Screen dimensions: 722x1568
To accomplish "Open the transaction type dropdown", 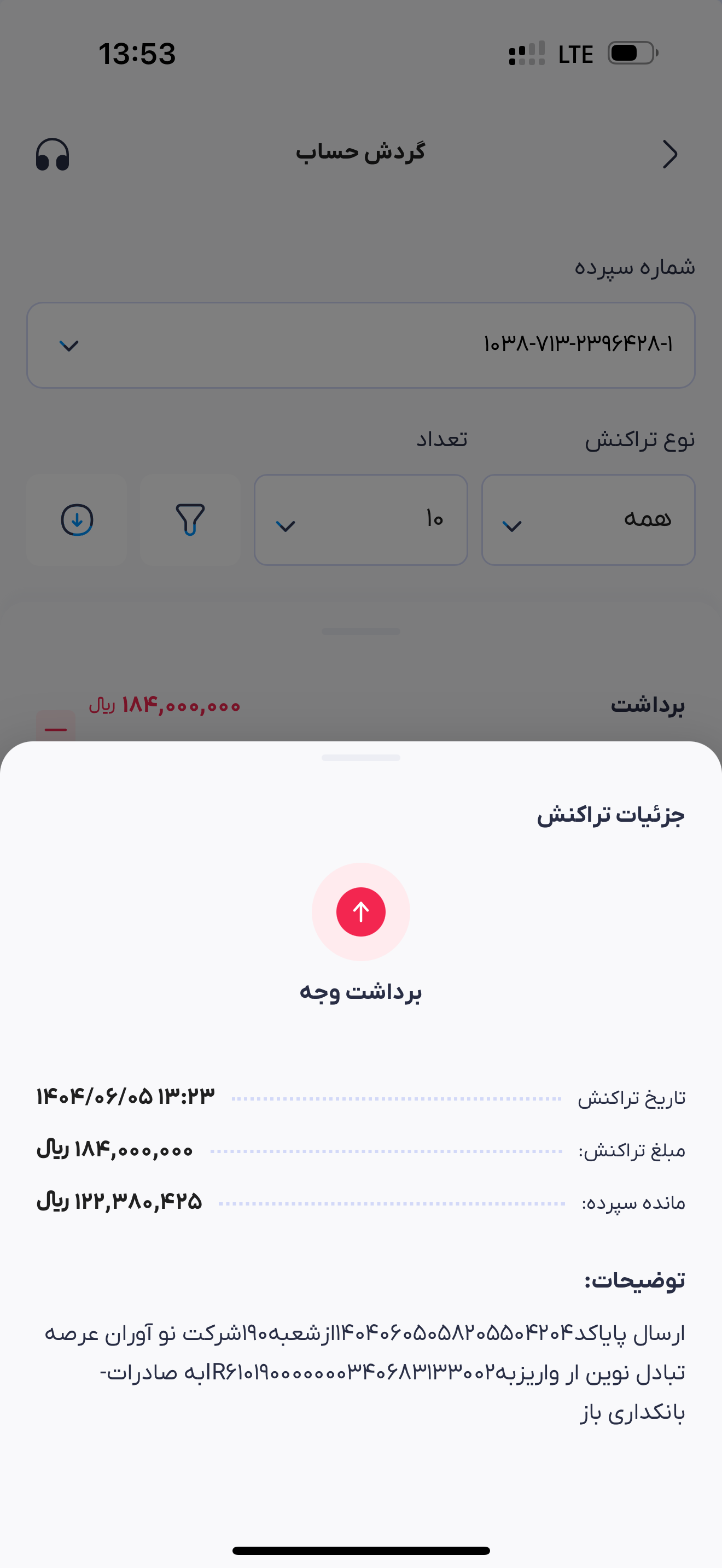I will tap(588, 520).
